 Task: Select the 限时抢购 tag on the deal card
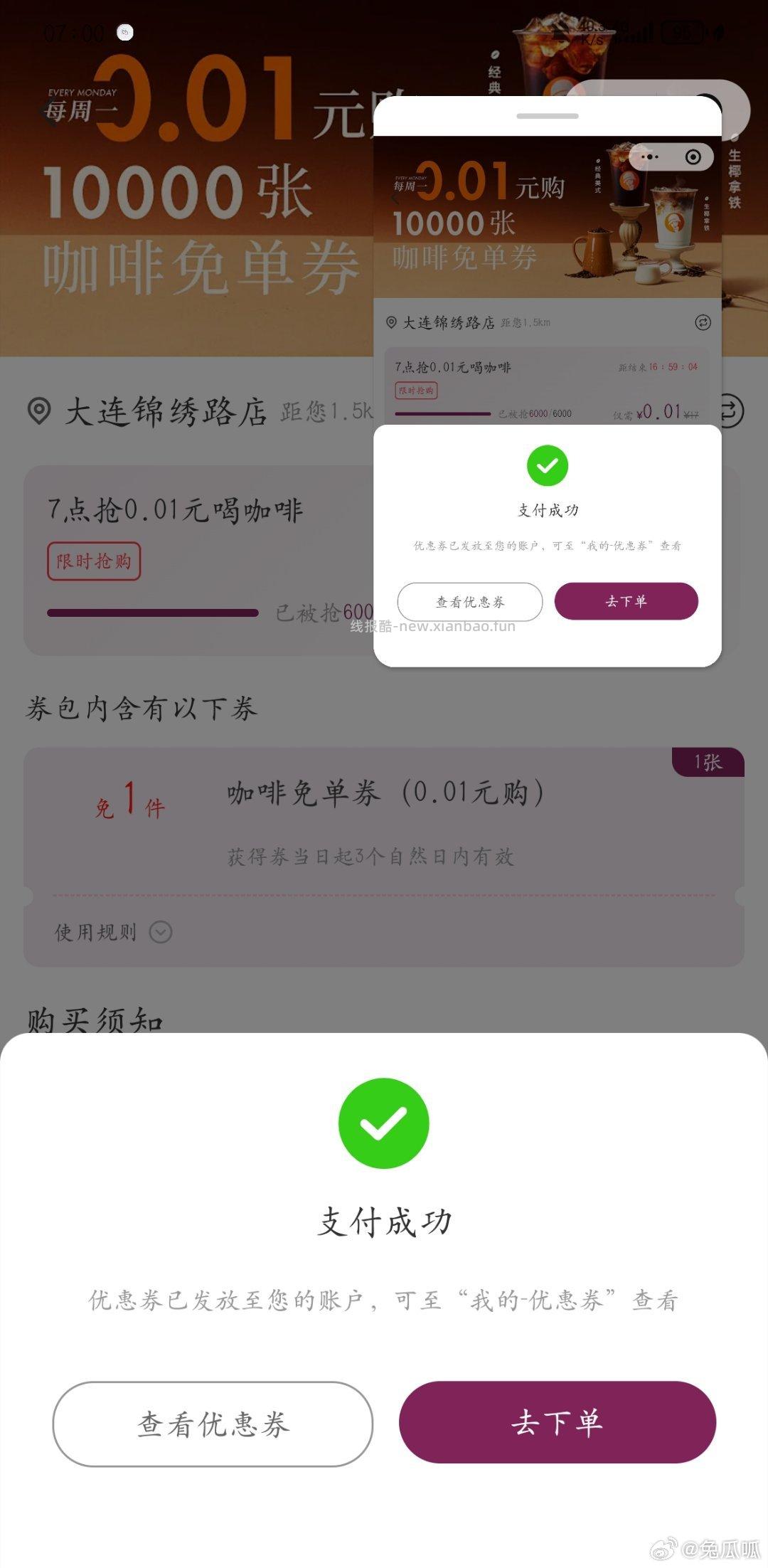click(x=94, y=562)
